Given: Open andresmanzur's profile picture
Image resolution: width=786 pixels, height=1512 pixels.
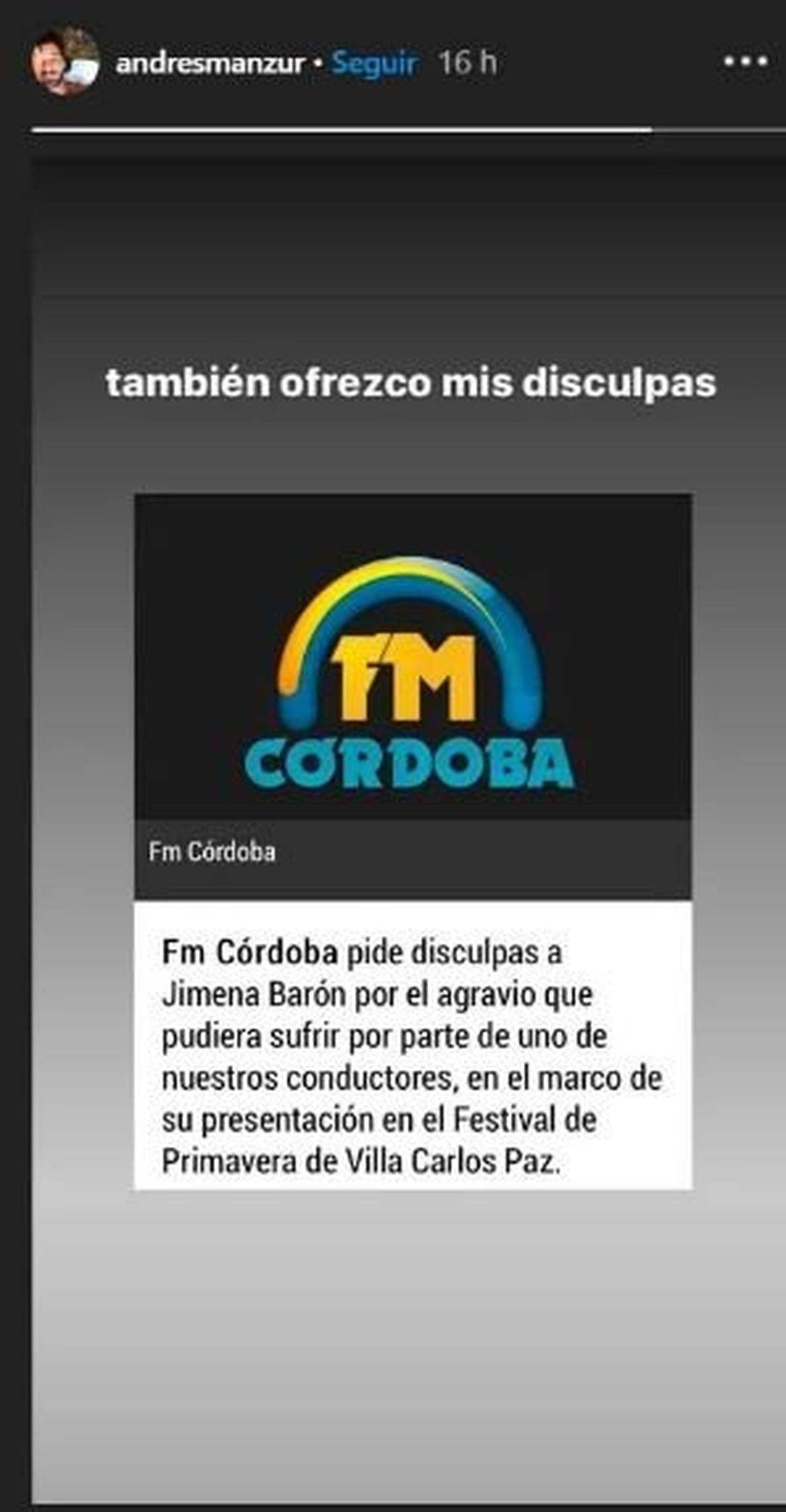Looking at the screenshot, I should [x=64, y=61].
